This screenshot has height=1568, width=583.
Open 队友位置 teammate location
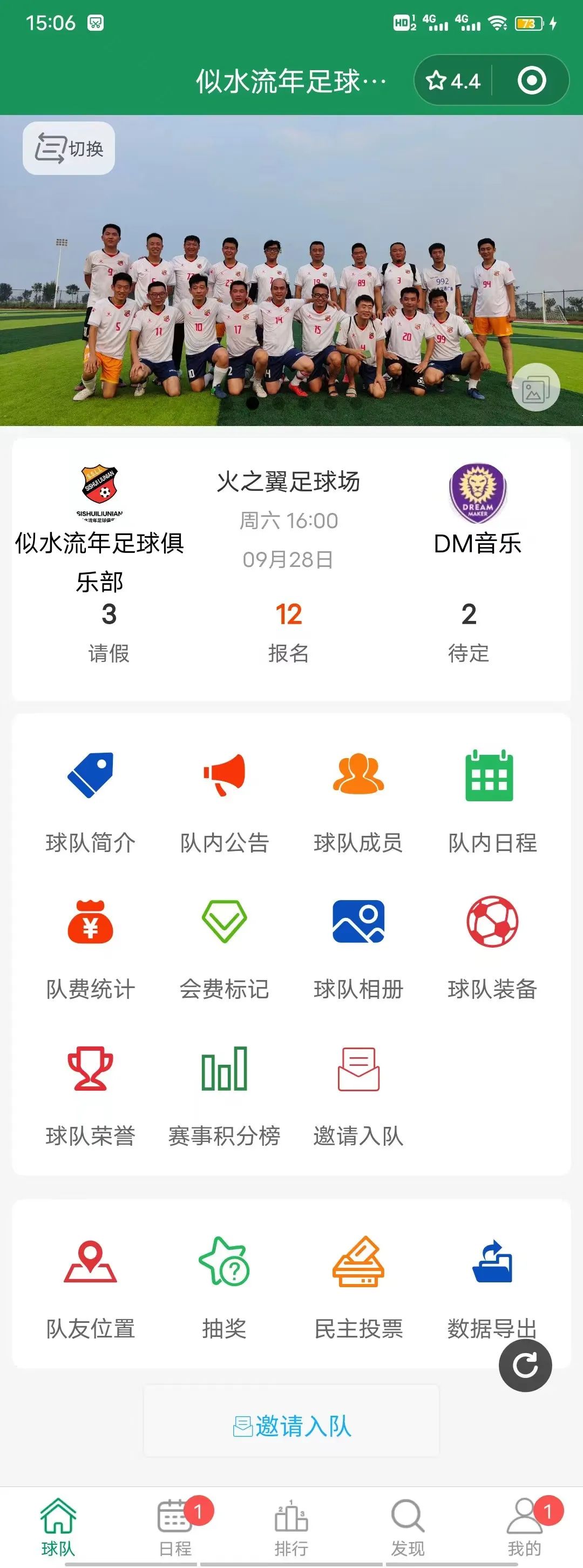pyautogui.click(x=92, y=1285)
